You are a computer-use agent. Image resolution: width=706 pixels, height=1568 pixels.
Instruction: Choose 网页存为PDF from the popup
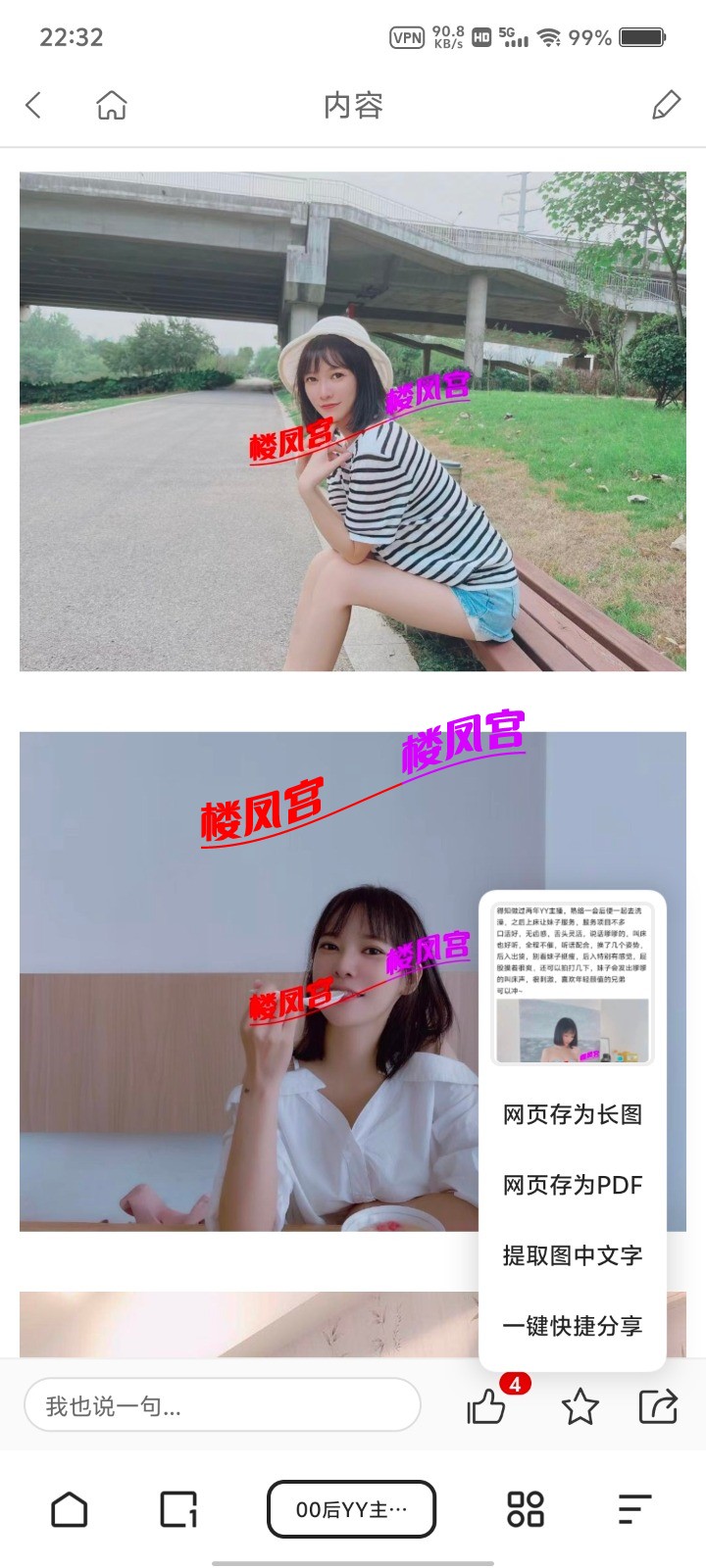(x=573, y=1185)
